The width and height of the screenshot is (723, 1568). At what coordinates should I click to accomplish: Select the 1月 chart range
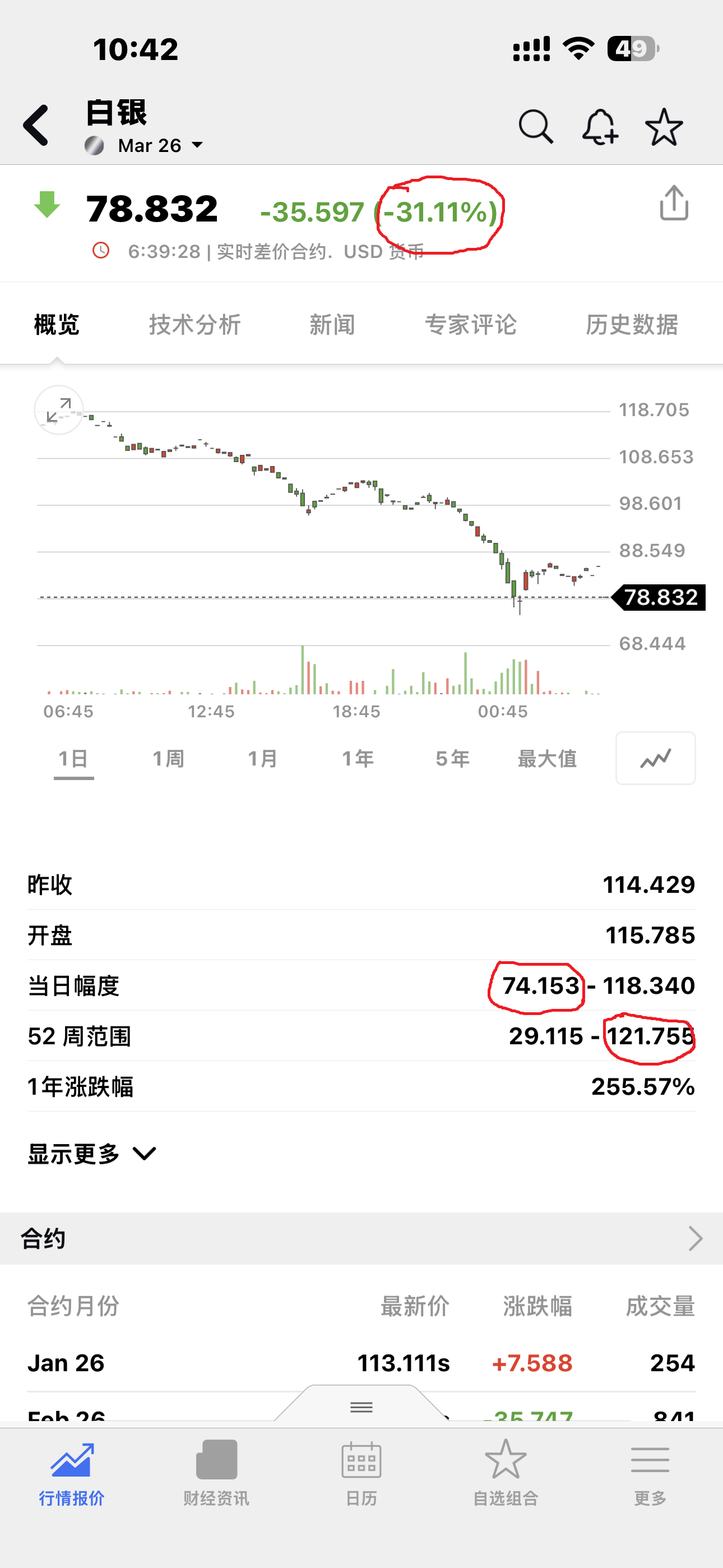pos(262,758)
